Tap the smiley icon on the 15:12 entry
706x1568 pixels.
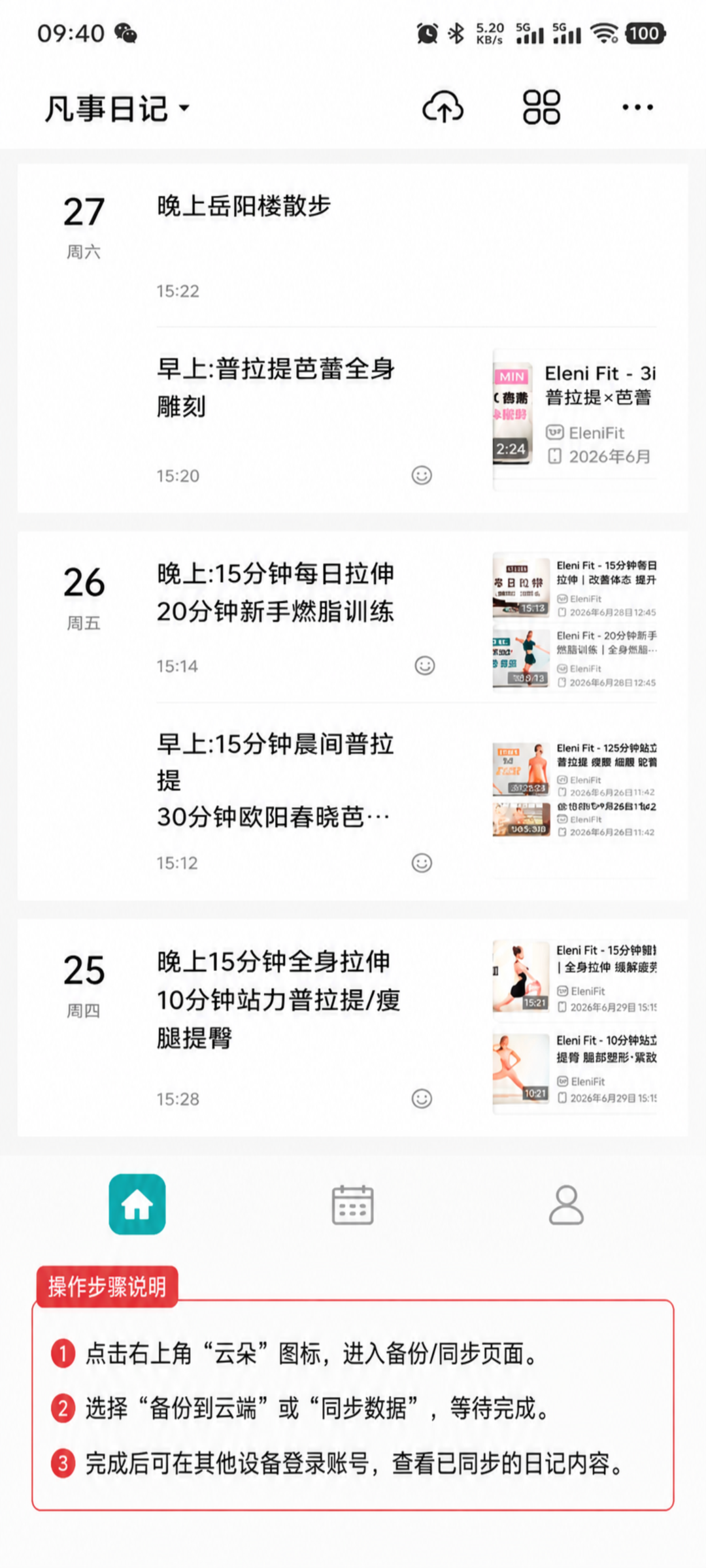coord(422,862)
